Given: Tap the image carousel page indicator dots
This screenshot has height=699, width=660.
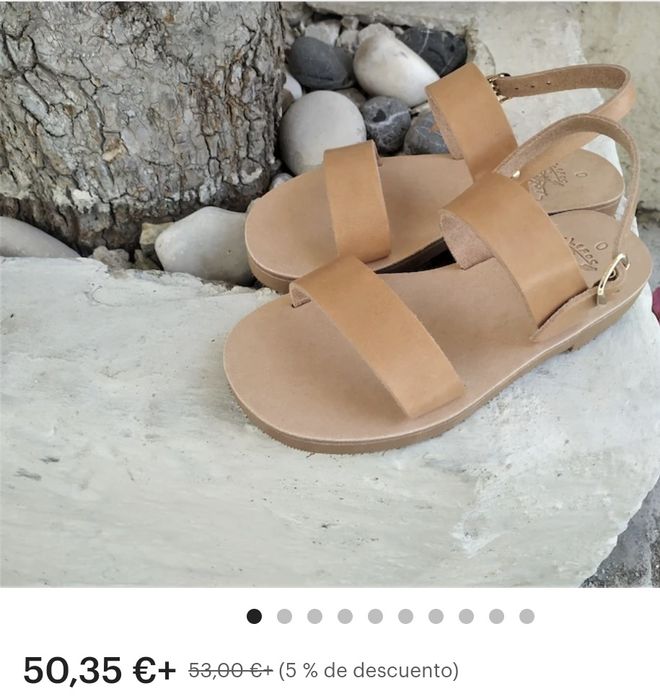Looking at the screenshot, I should pos(390,616).
